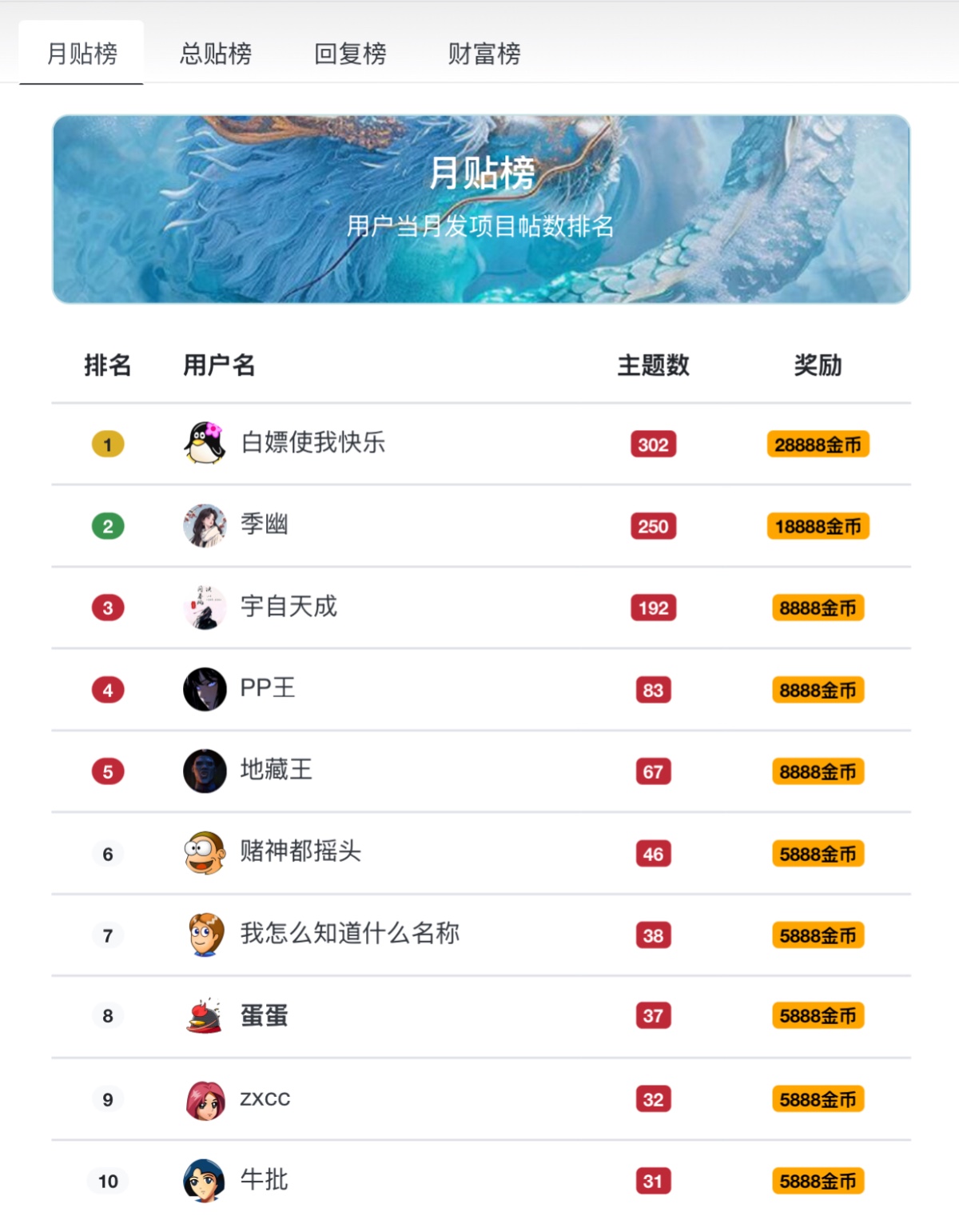This screenshot has width=959, height=1232.
Task: Open user 牛批's profile
Action: pos(264,1180)
